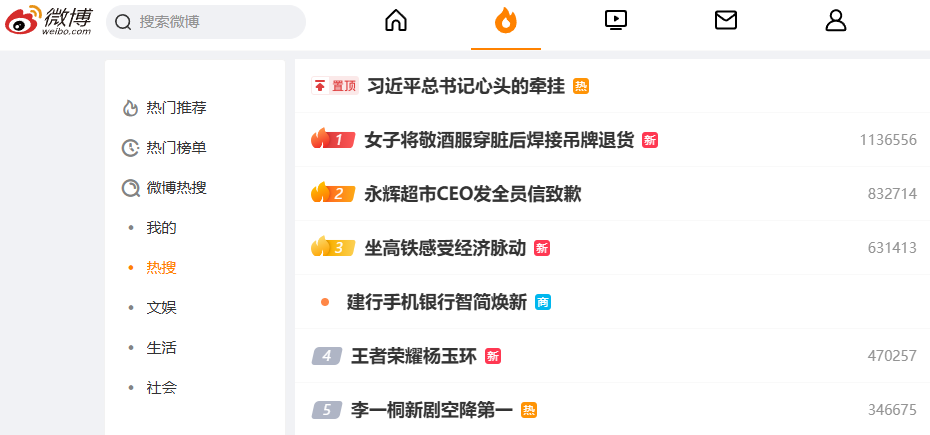Select 热门推荐 in the sidebar
This screenshot has height=435, width=930.
[x=176, y=108]
